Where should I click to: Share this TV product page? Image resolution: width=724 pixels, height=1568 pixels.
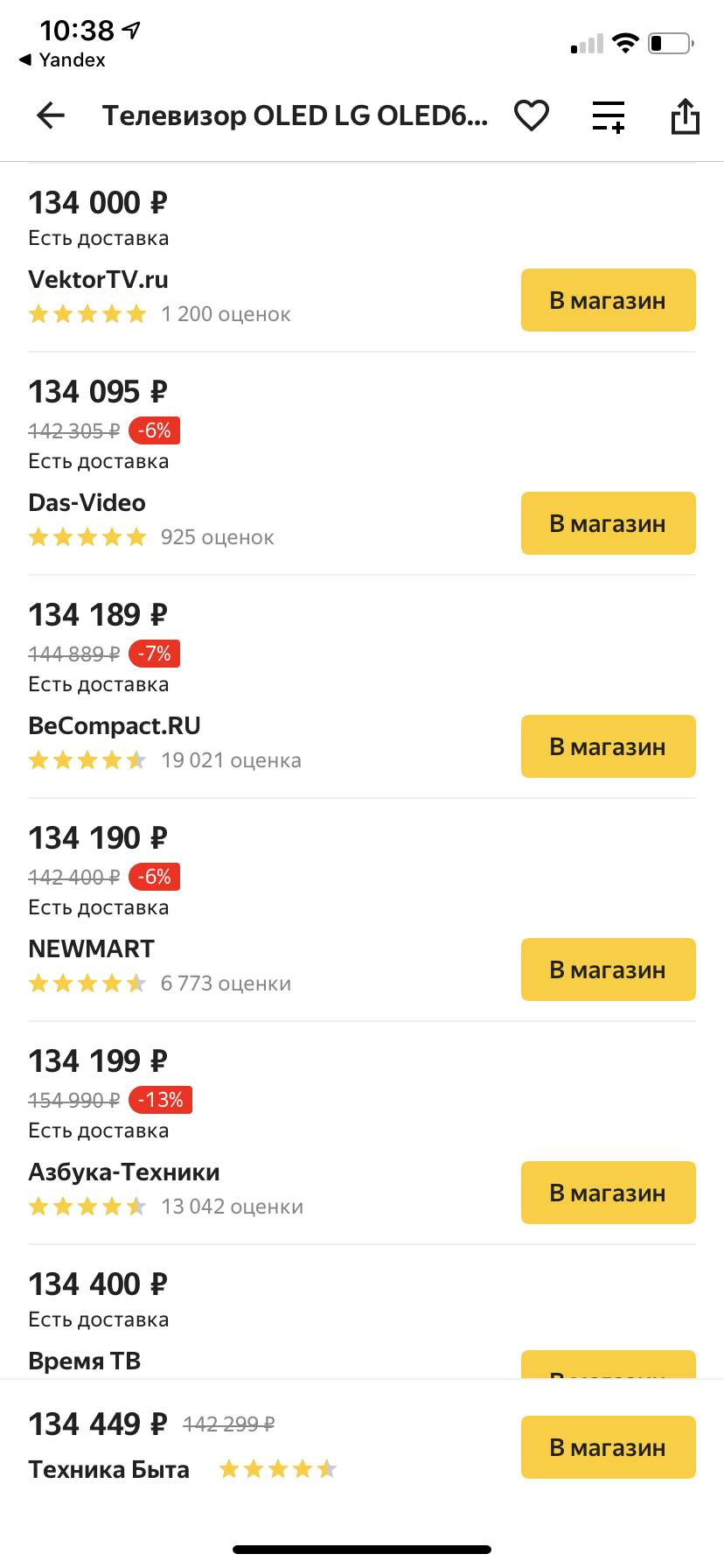pos(685,115)
